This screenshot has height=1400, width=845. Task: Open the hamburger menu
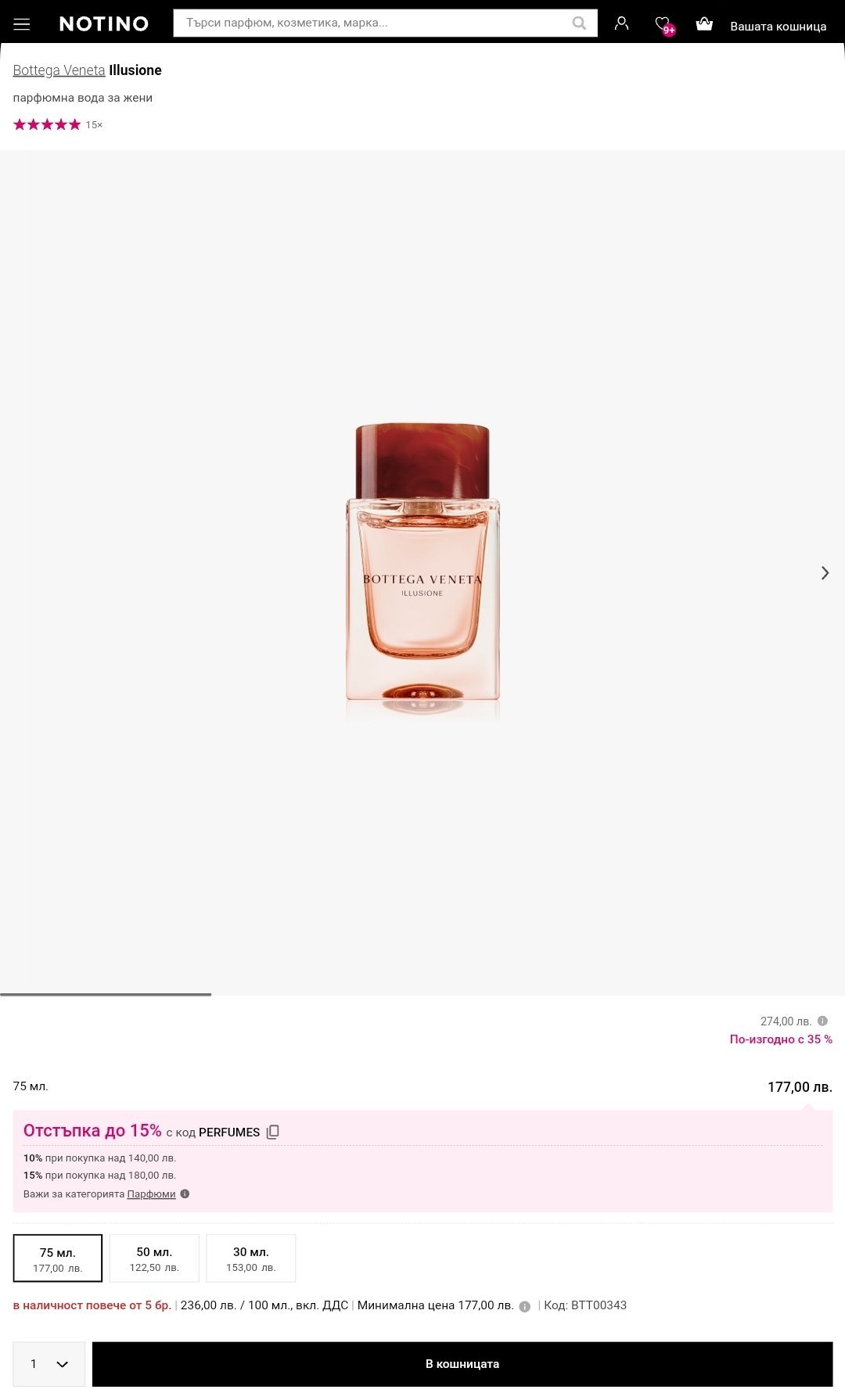tap(22, 24)
